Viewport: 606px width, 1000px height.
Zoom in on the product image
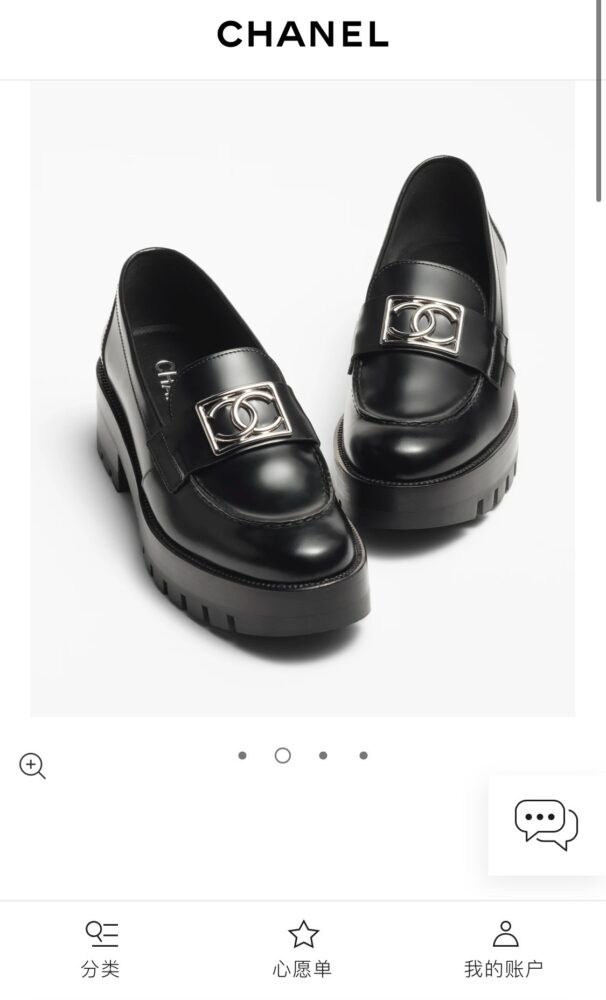pos(32,765)
